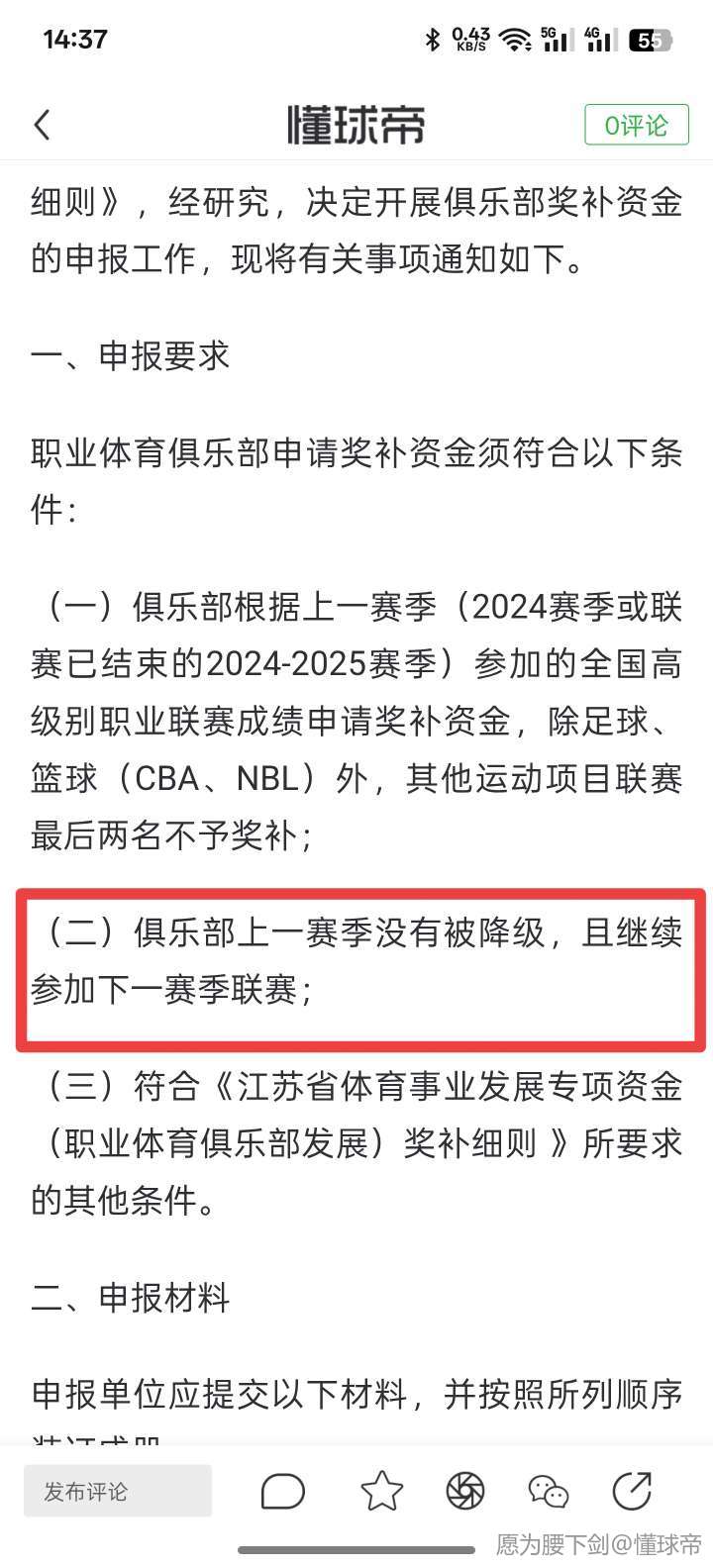
Task: Open the share arrow icon
Action: point(632,1491)
